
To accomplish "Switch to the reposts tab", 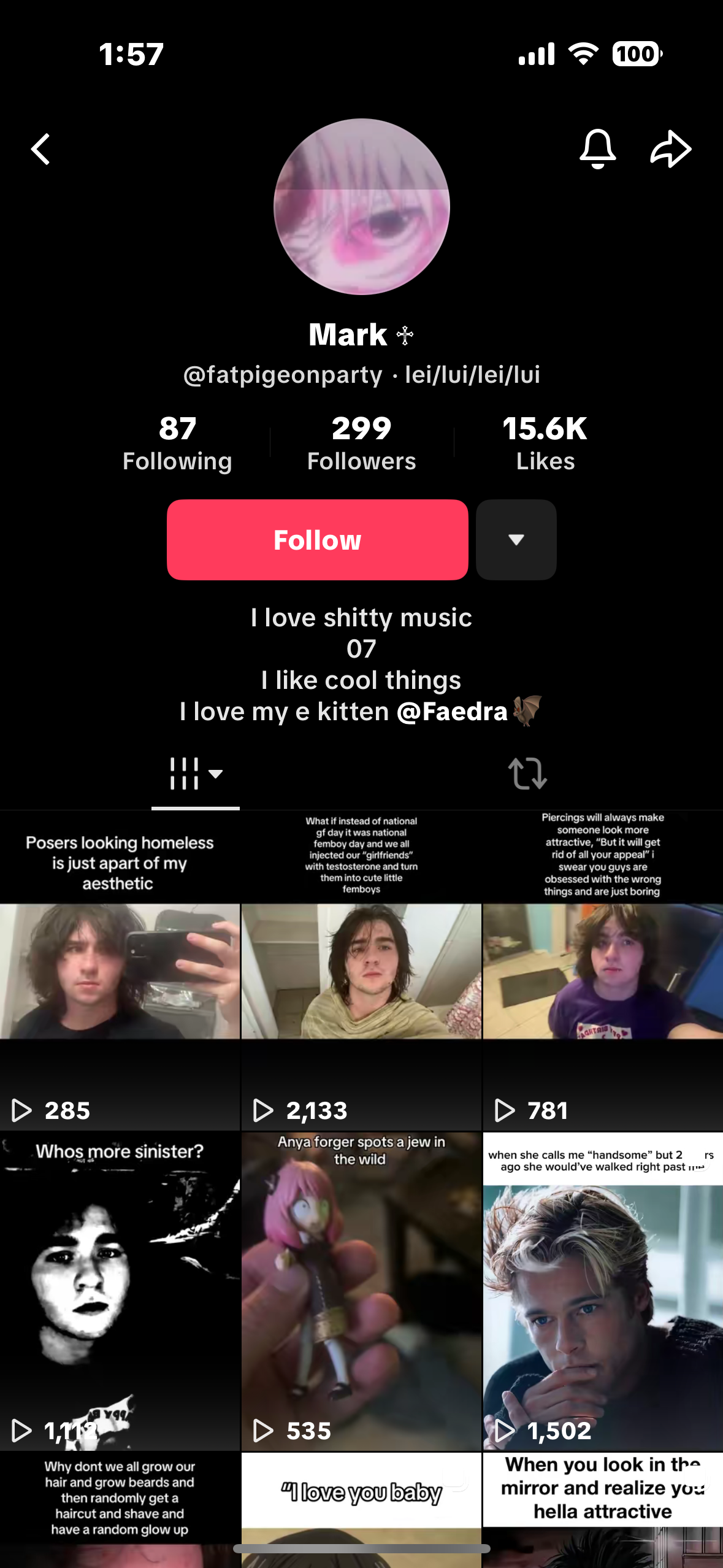I will [527, 774].
